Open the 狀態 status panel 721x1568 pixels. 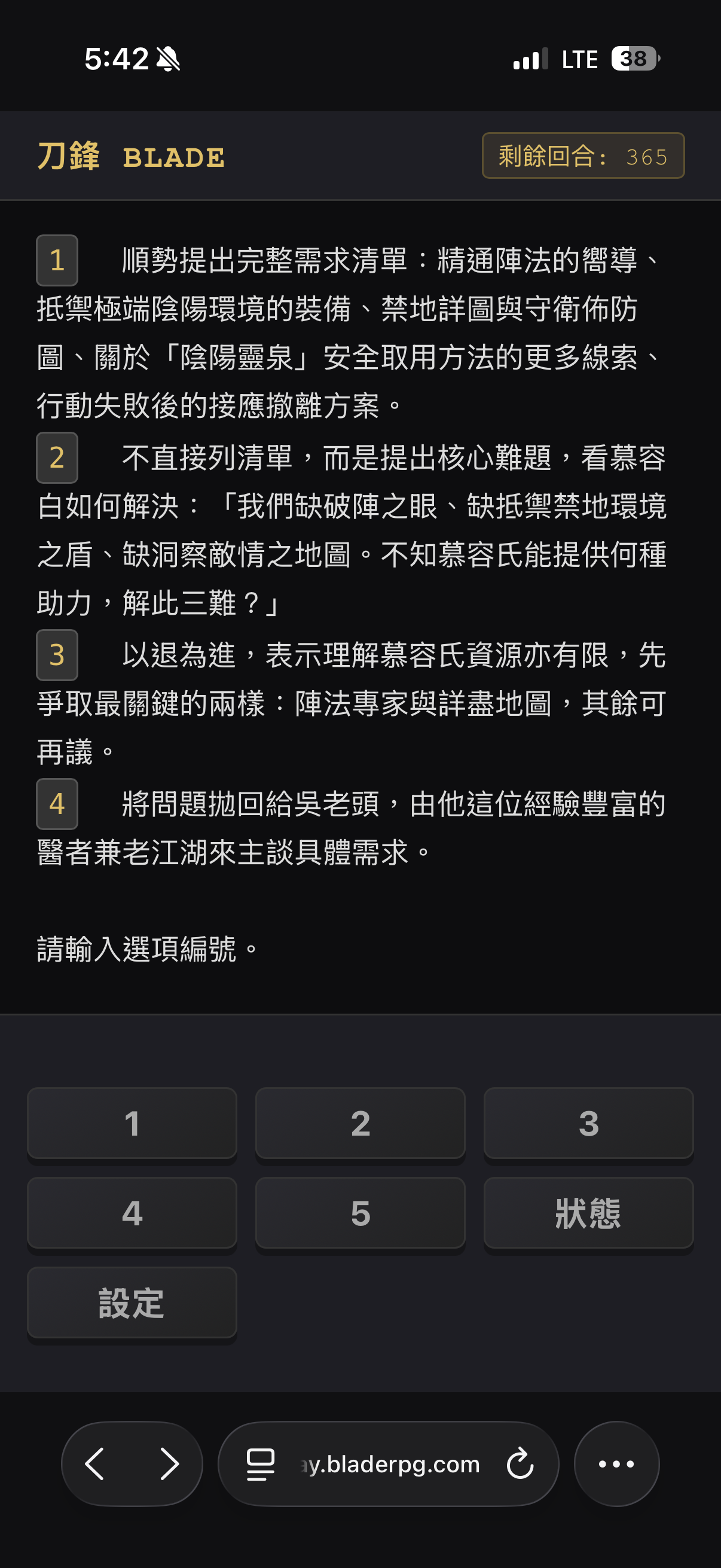point(588,1214)
